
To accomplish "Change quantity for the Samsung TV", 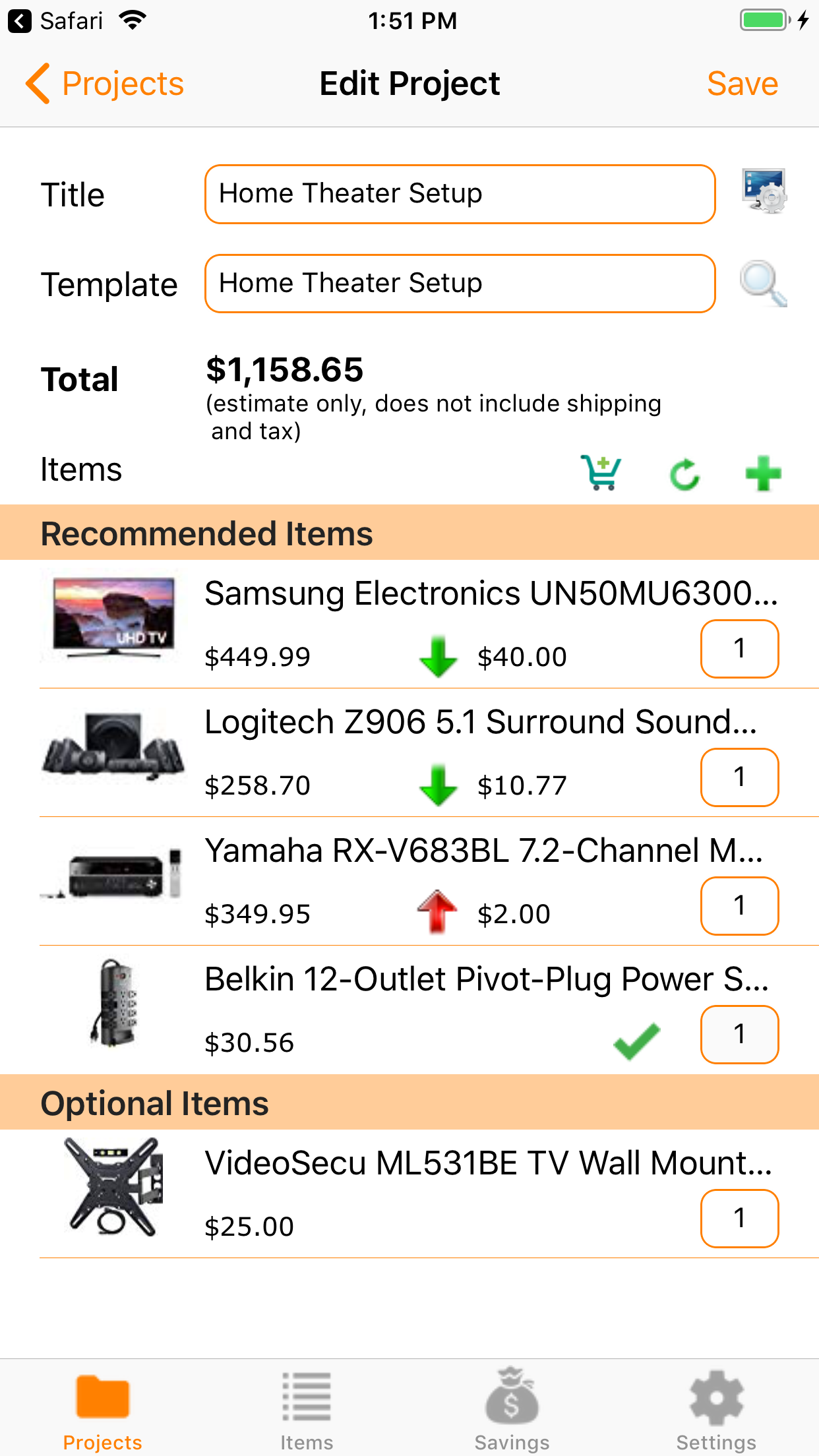I will pyautogui.click(x=739, y=649).
